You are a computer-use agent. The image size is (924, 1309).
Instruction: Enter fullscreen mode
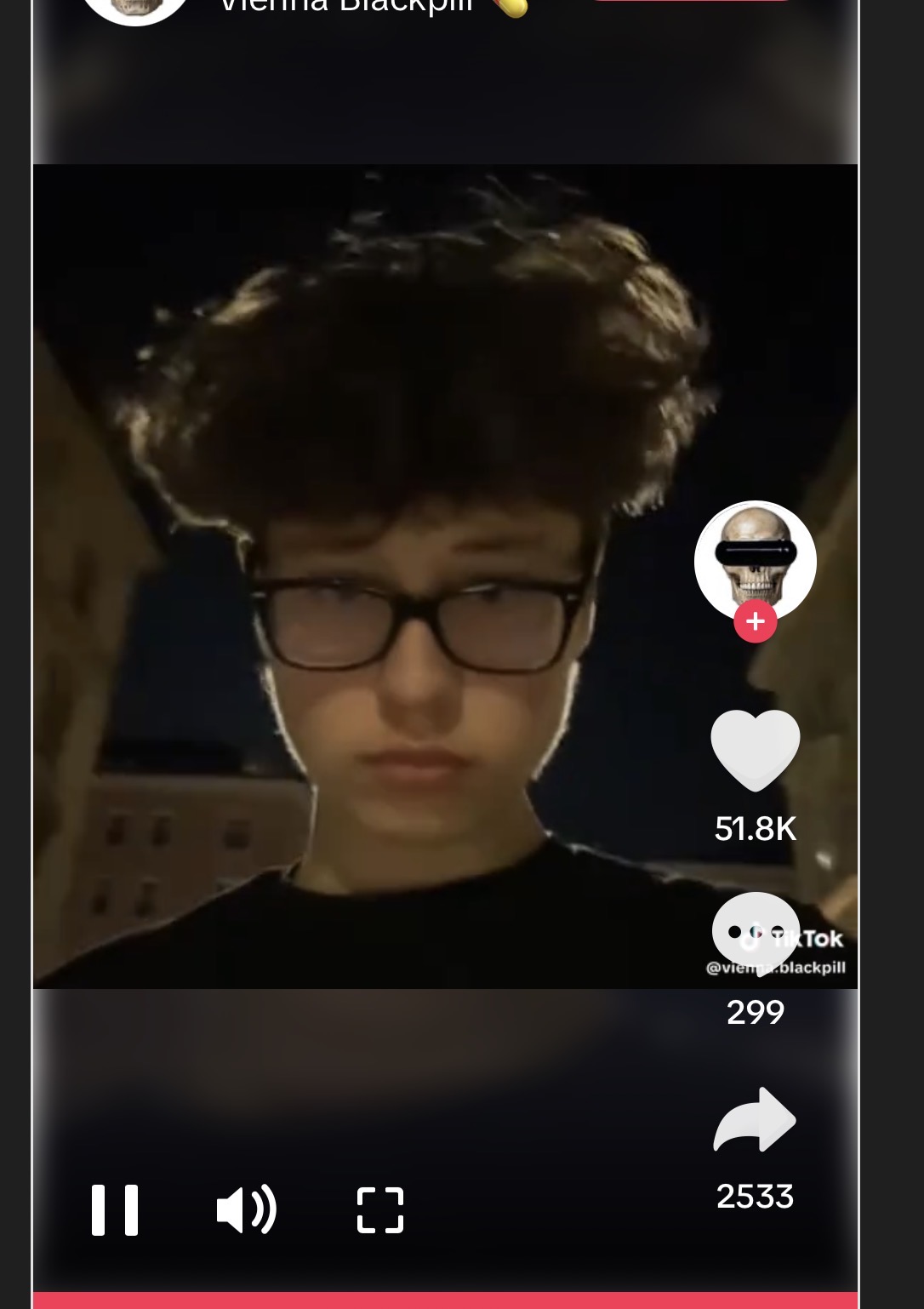pyautogui.click(x=379, y=1209)
